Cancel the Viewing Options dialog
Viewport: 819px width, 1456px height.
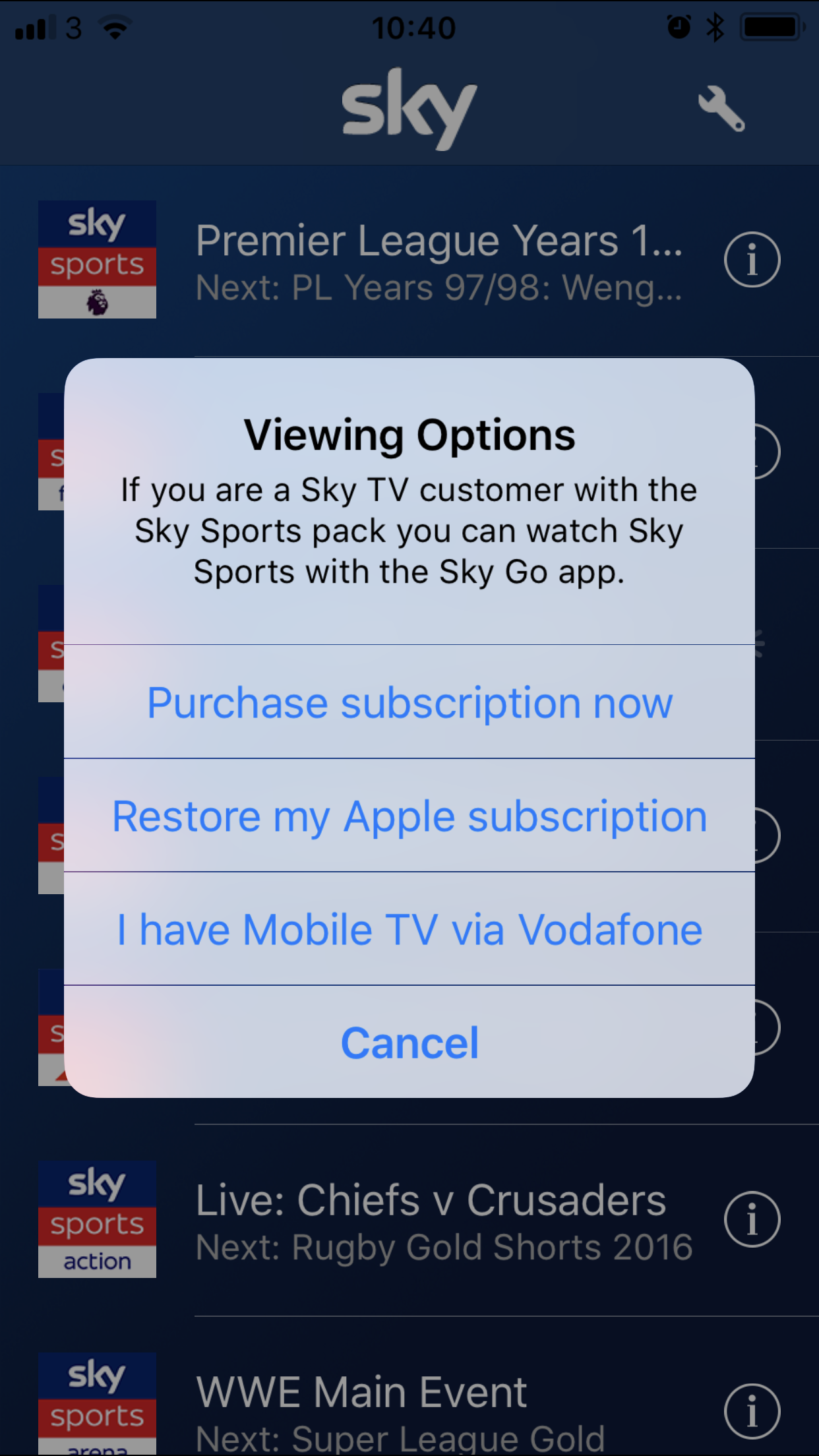click(409, 1043)
